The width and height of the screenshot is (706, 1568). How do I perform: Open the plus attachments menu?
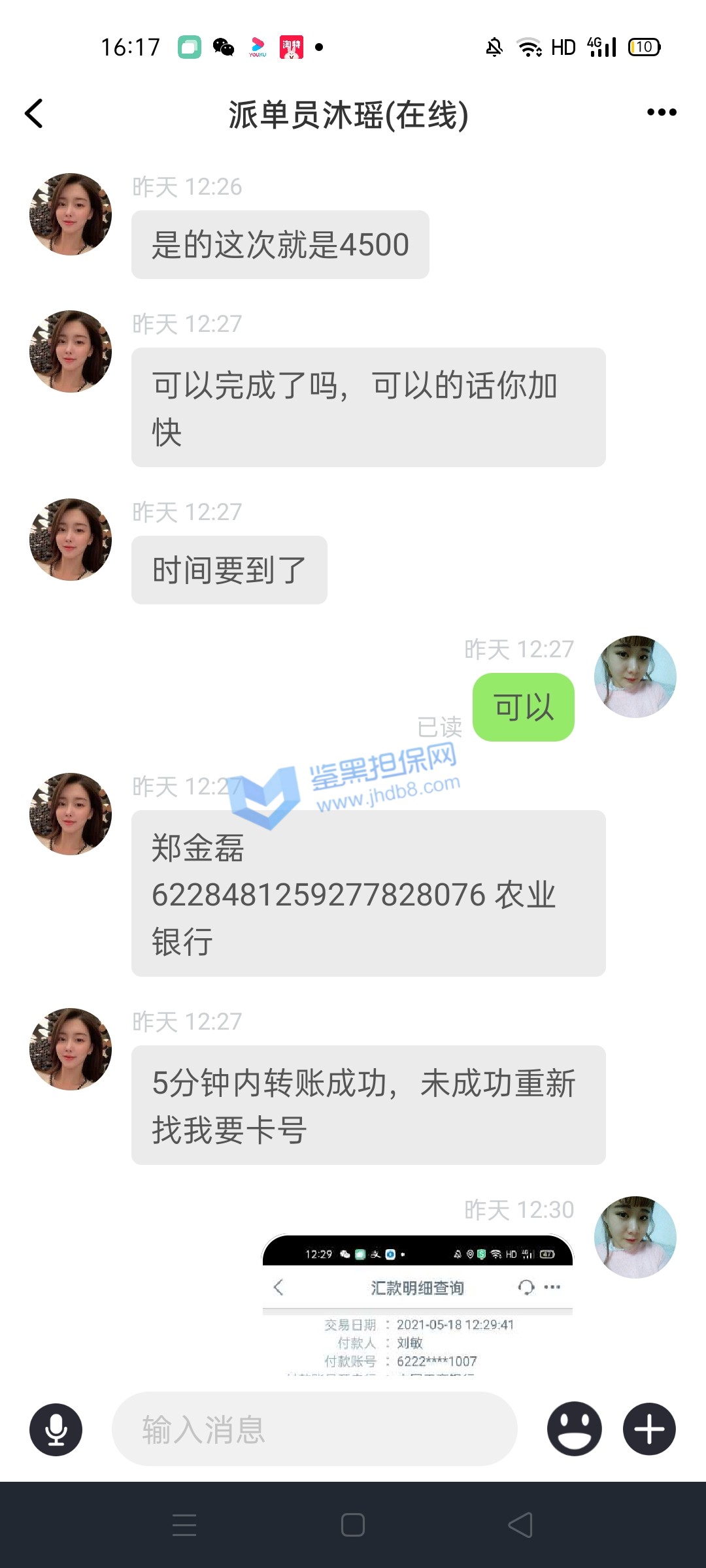coord(649,1429)
